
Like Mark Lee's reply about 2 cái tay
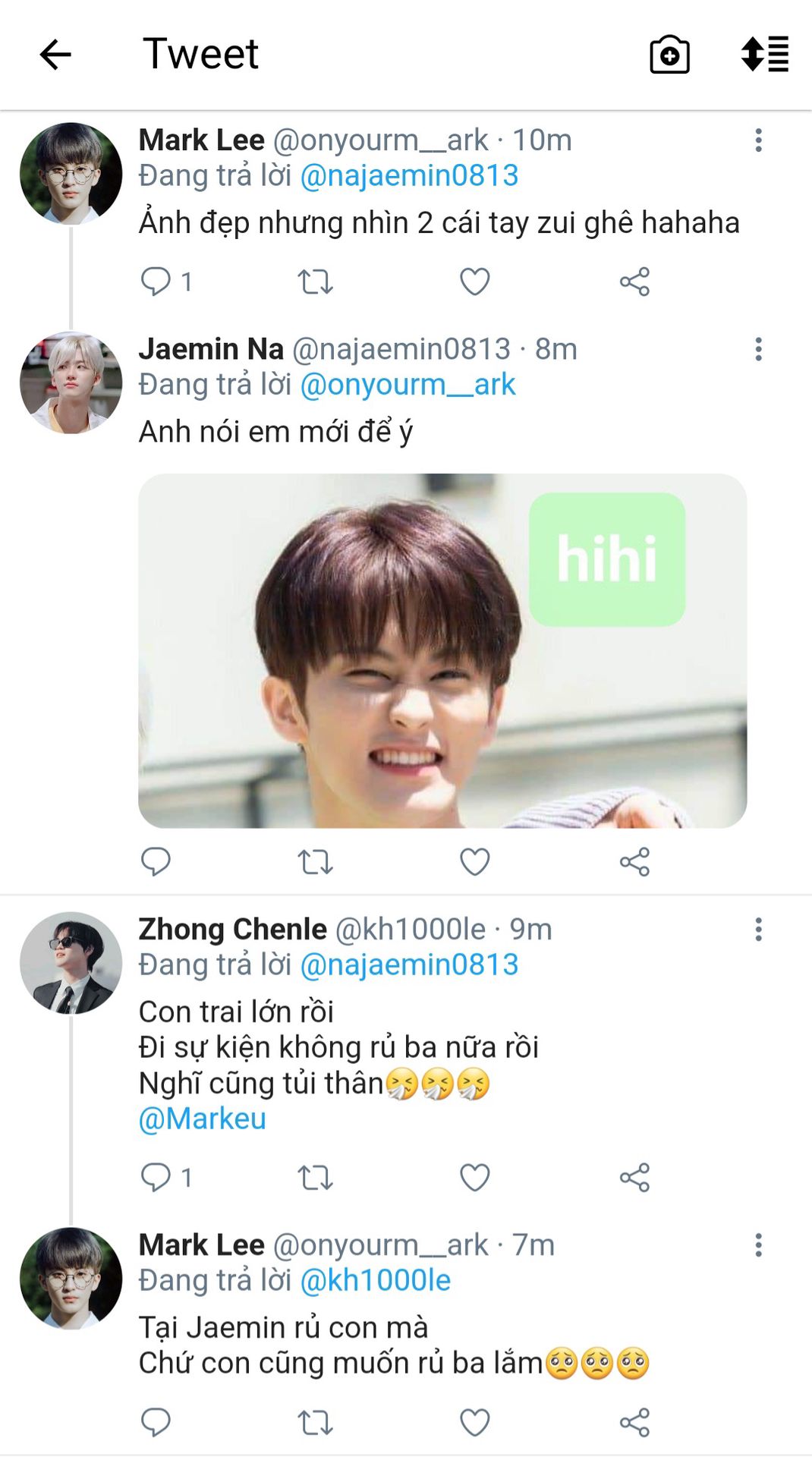point(475,282)
